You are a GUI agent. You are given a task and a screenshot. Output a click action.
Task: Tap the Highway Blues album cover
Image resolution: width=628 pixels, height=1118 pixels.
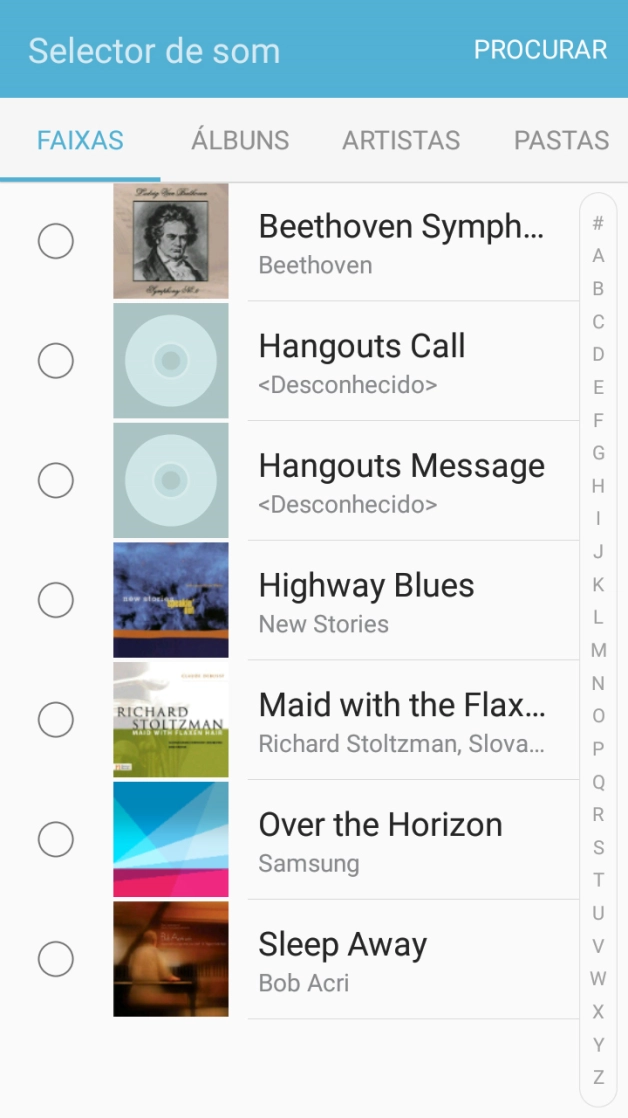tap(171, 600)
